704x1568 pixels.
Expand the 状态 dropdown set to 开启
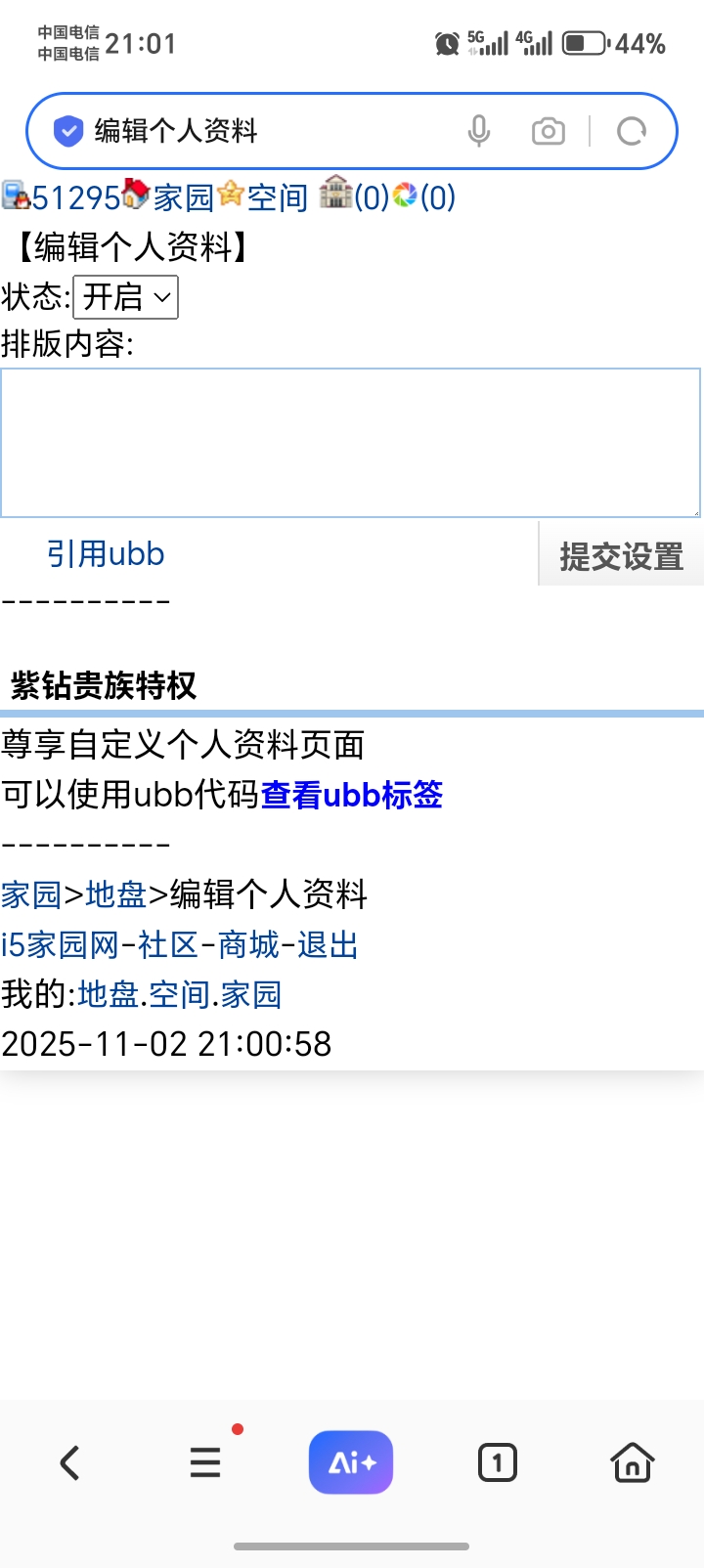(x=126, y=297)
